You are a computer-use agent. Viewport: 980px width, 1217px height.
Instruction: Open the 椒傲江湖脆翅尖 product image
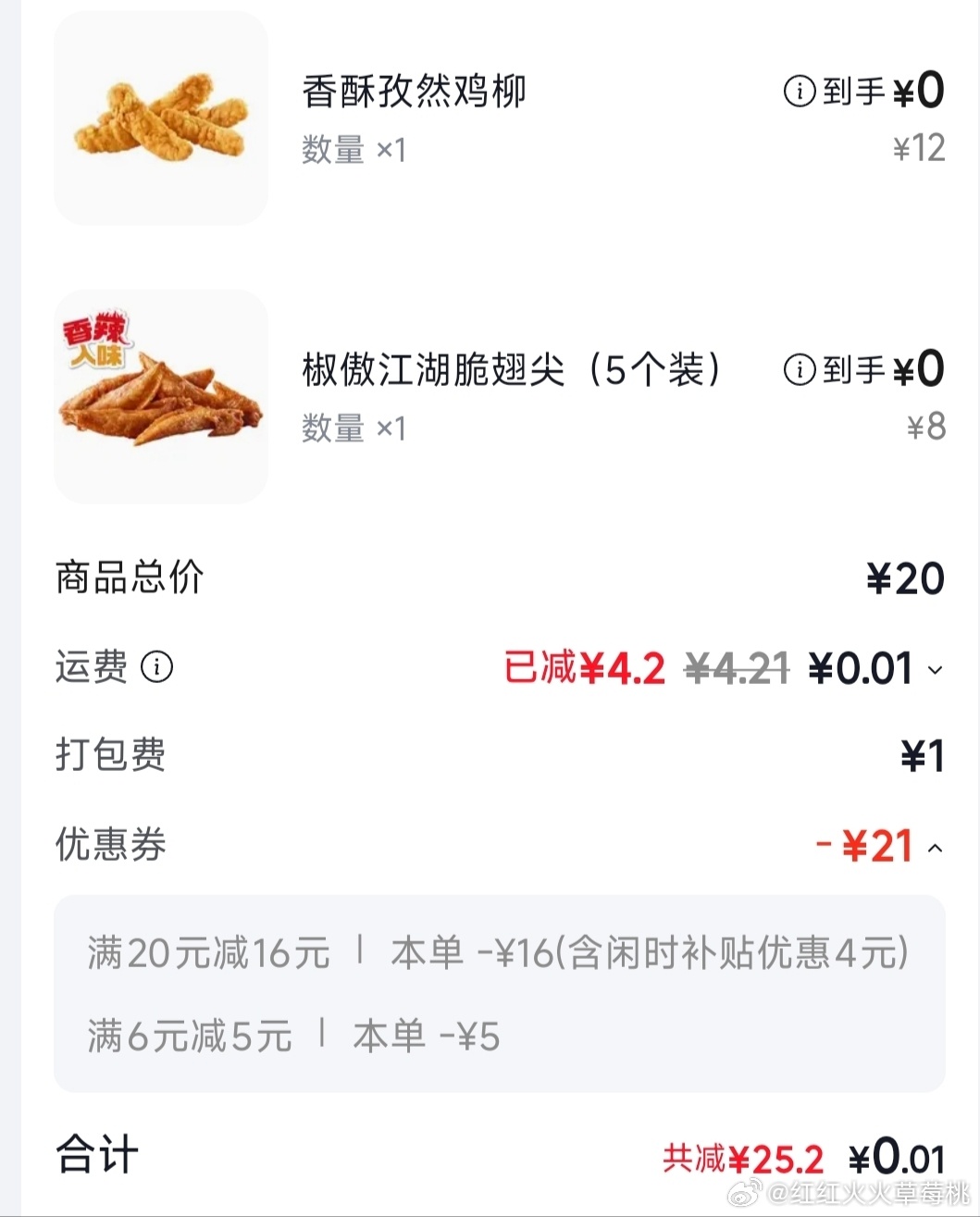pos(161,397)
